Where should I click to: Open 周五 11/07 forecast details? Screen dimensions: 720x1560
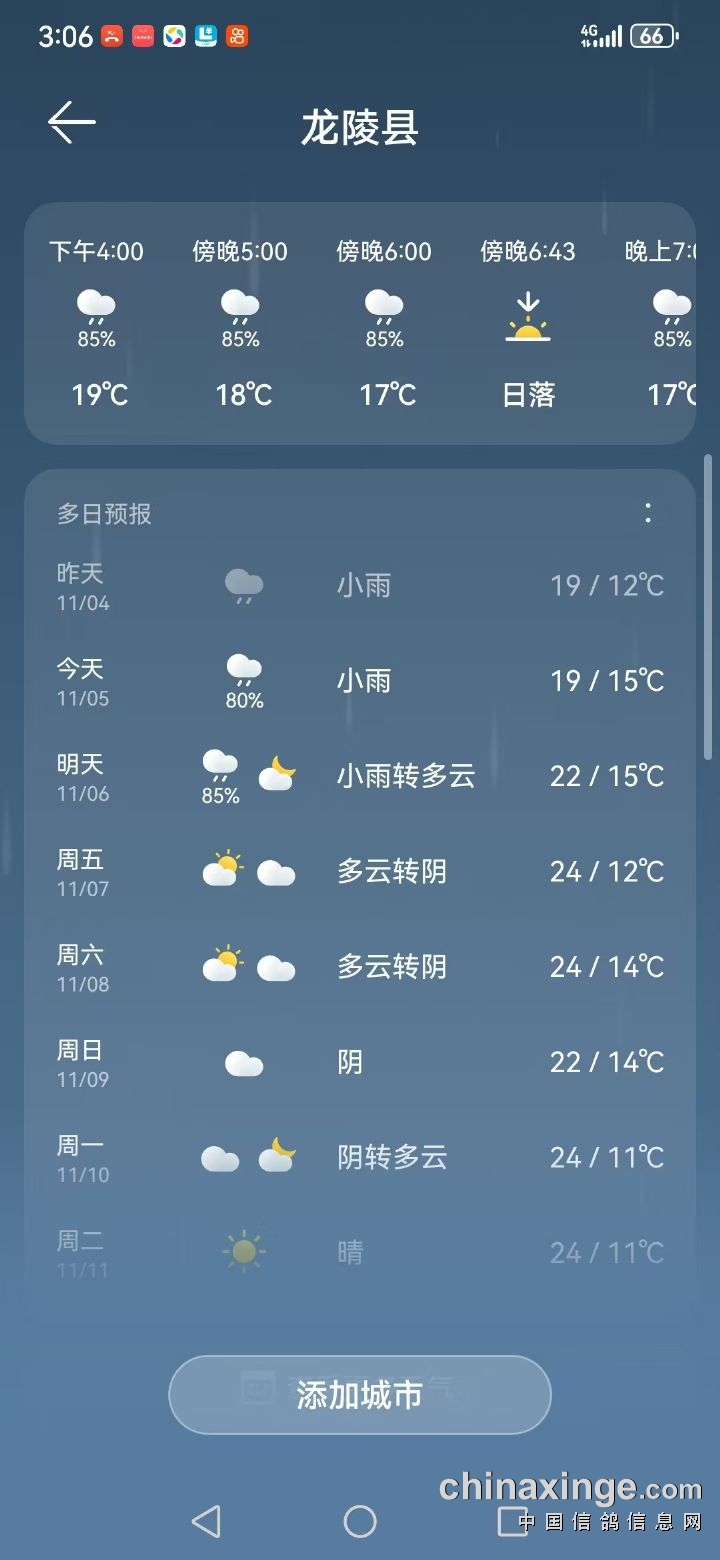pyautogui.click(x=360, y=872)
